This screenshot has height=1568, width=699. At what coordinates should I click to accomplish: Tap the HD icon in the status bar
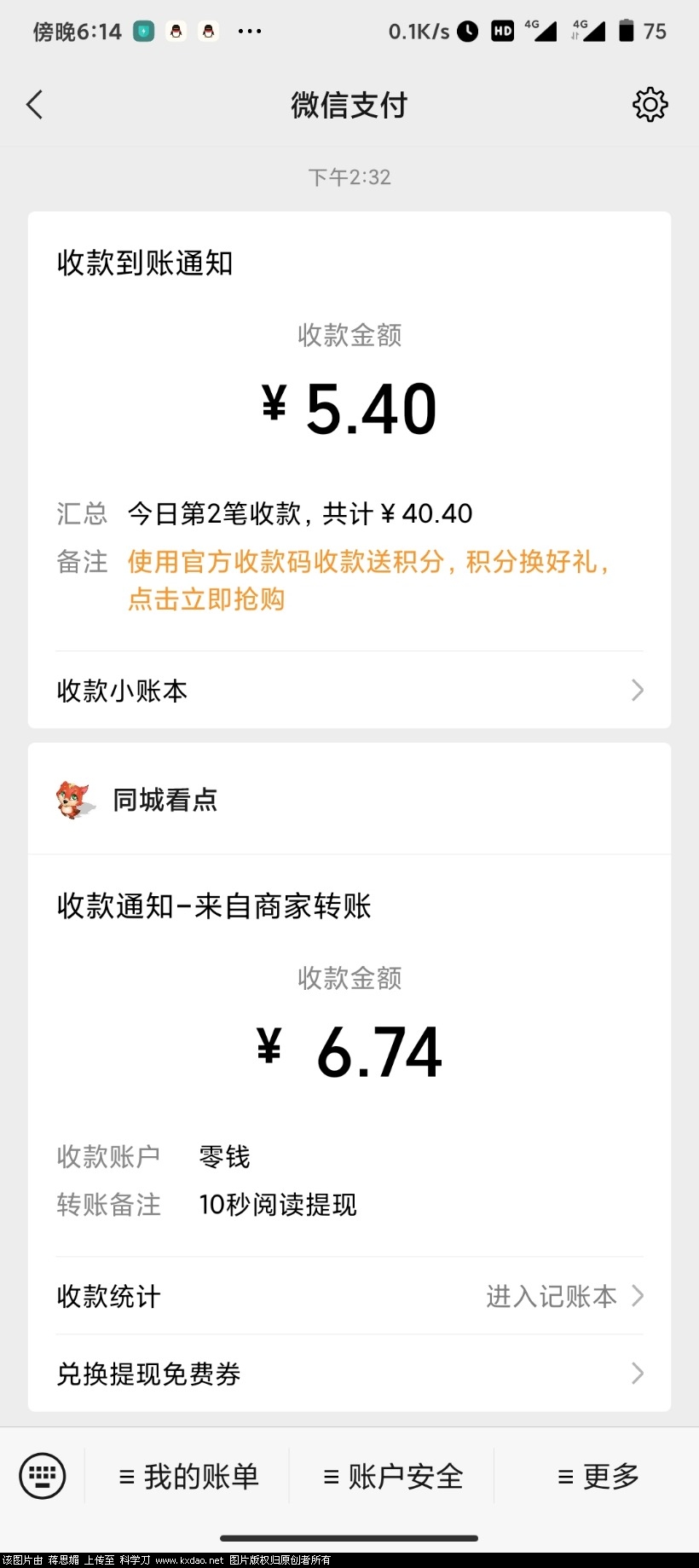click(502, 31)
